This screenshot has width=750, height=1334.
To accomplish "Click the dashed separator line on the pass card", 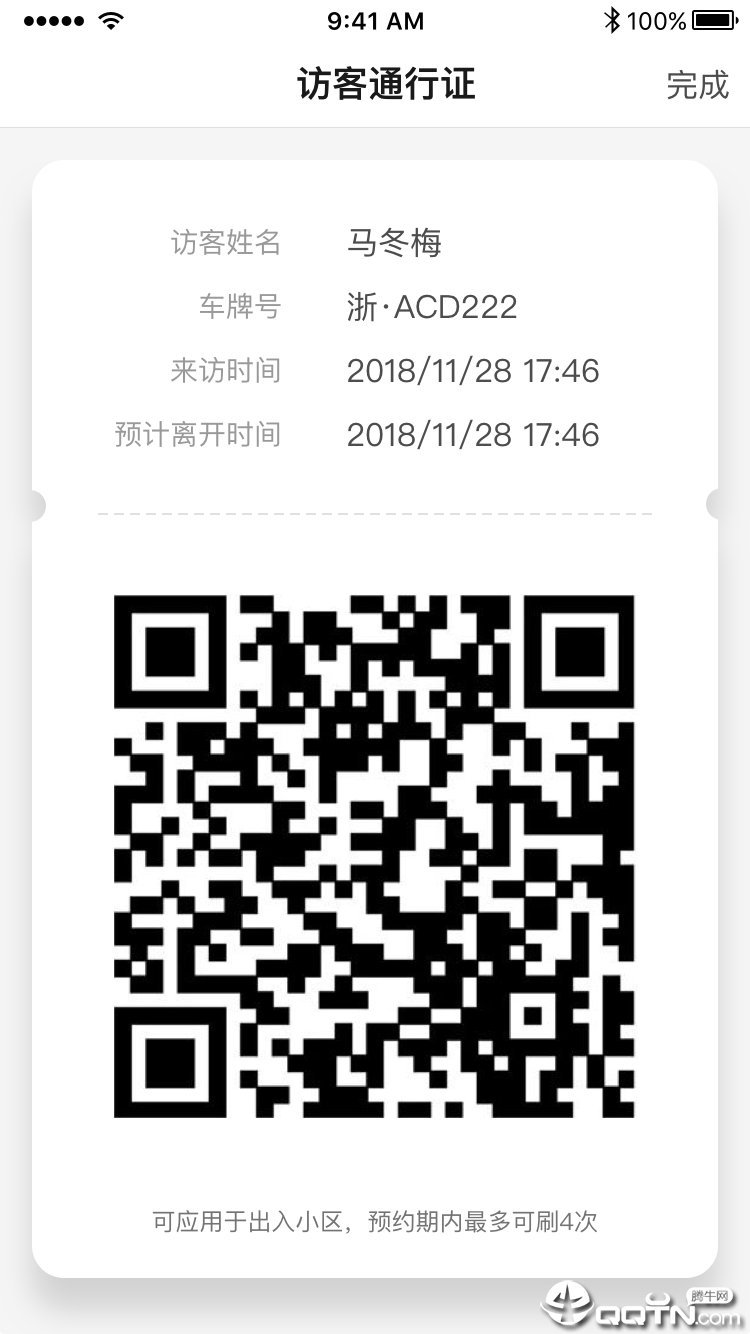I will coord(375,512).
